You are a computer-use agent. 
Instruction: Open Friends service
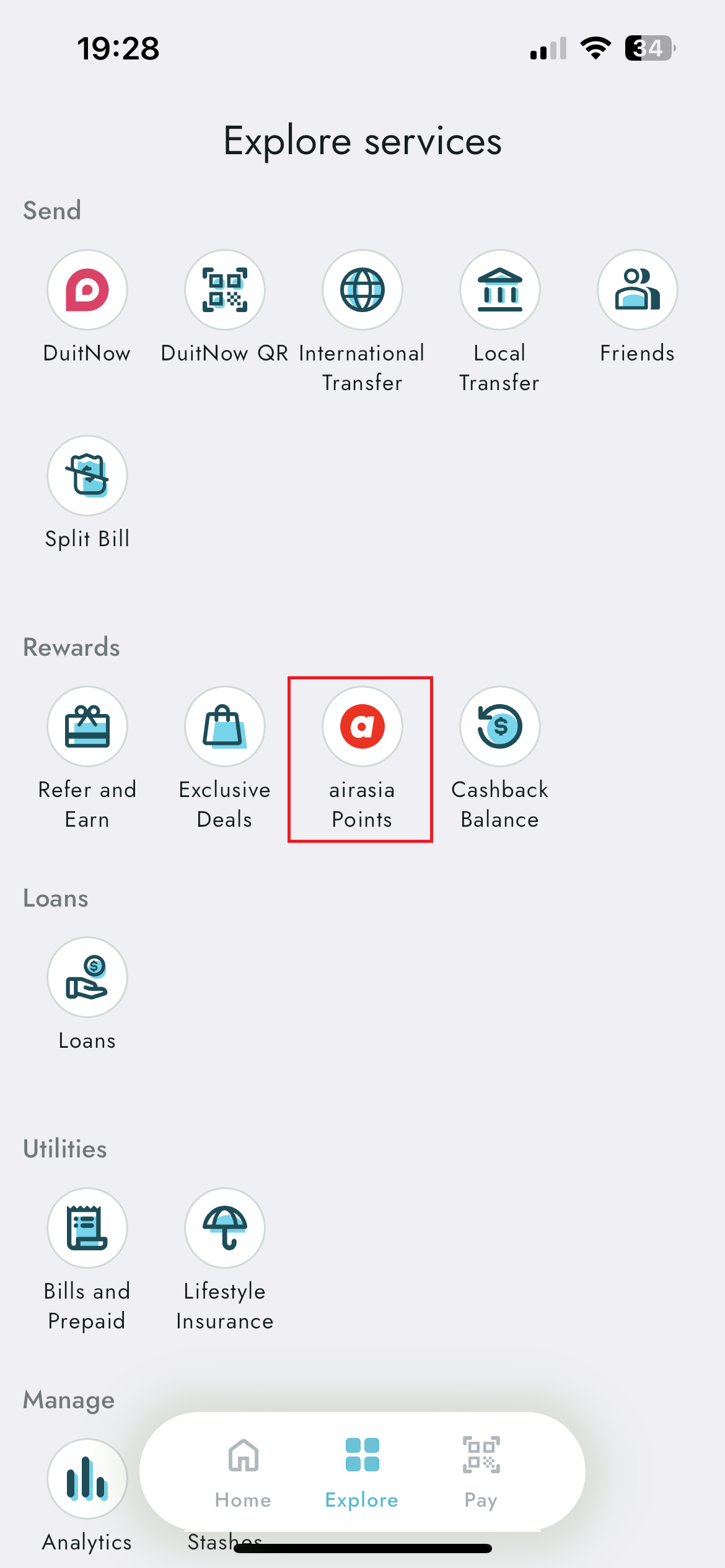[637, 290]
